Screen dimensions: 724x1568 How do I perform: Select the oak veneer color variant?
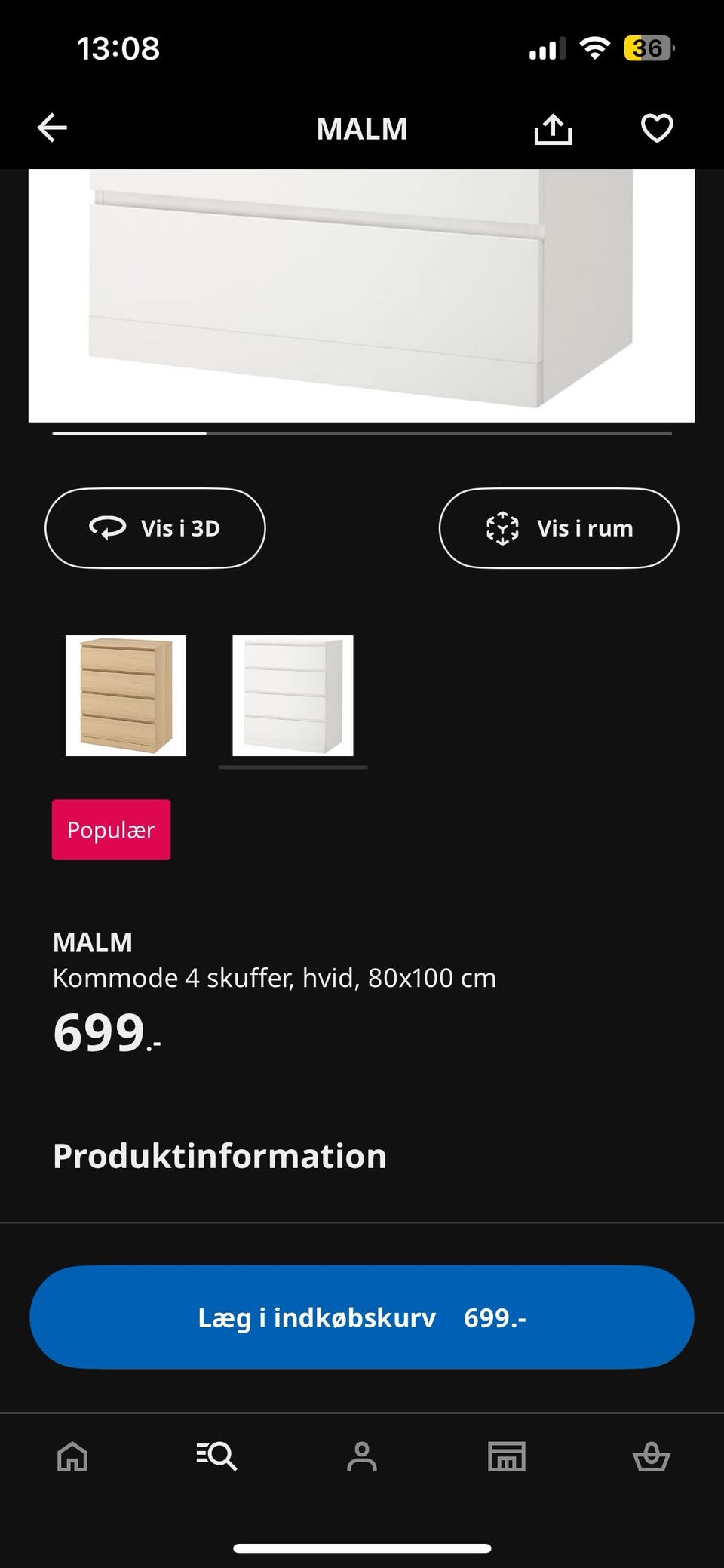pos(126,696)
